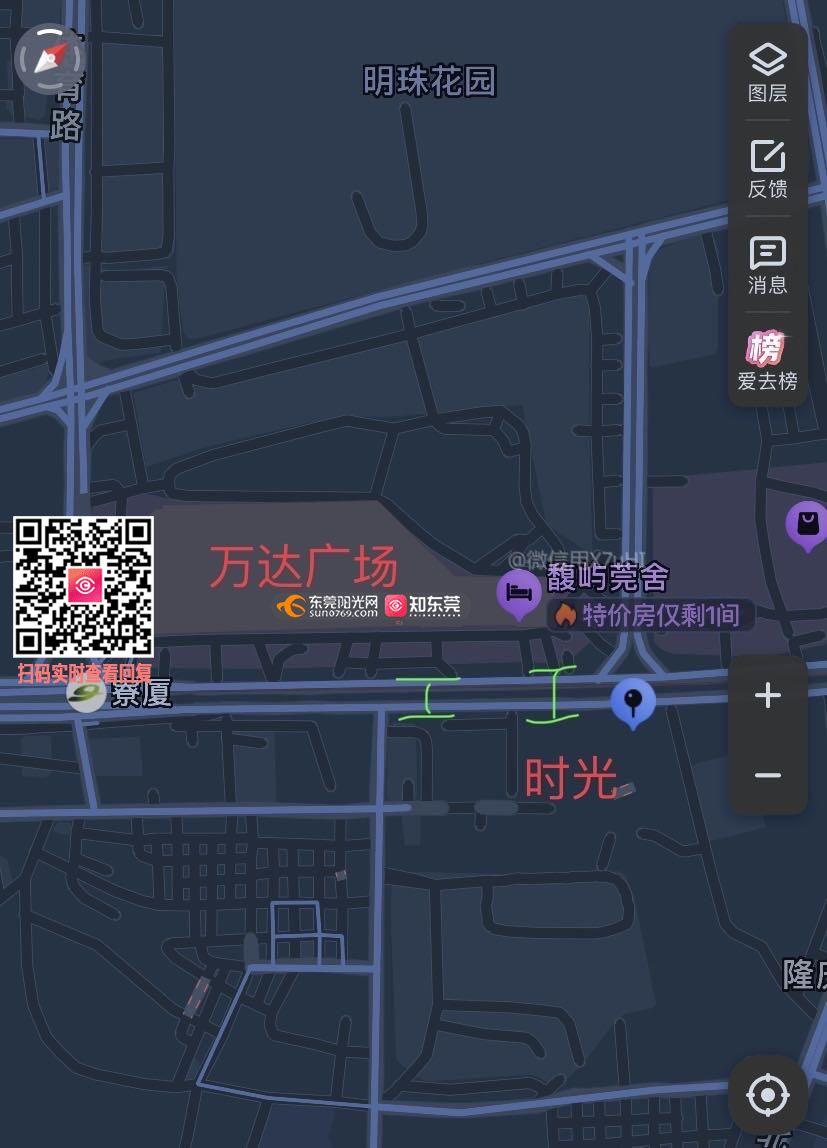Tap the purple shopping bag marker
This screenshot has height=1148, width=827.
click(x=806, y=523)
